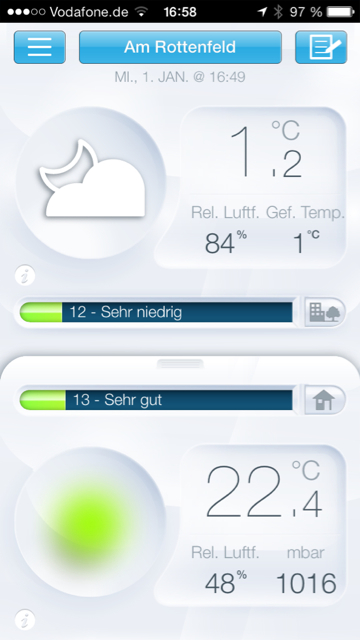Tap the indoor info icon below the green circle
Image resolution: width=360 pixels, height=640 pixels.
coord(25,620)
